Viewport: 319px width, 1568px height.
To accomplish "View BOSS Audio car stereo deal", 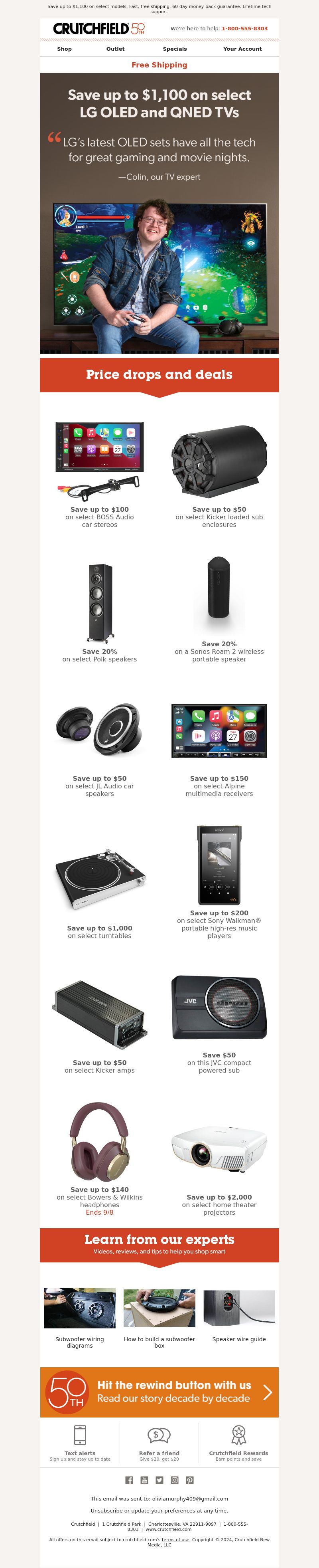I will point(100,475).
